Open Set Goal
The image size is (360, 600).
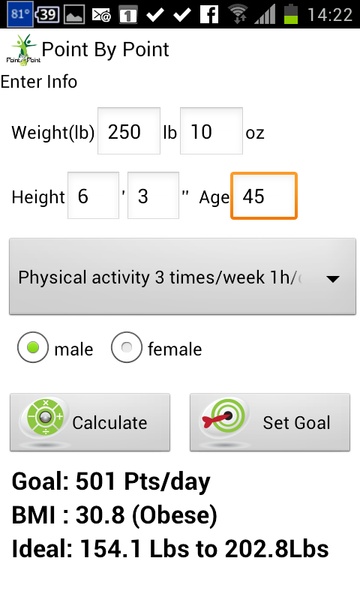pyautogui.click(x=270, y=422)
